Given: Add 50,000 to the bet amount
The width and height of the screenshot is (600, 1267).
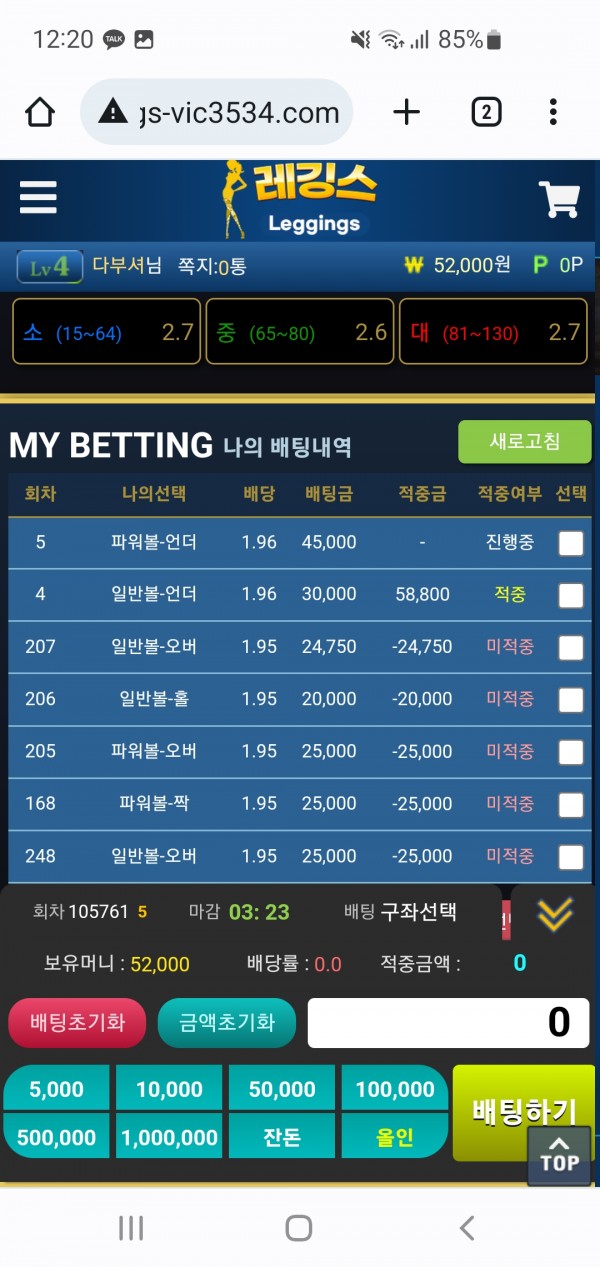Looking at the screenshot, I should click(x=282, y=1089).
